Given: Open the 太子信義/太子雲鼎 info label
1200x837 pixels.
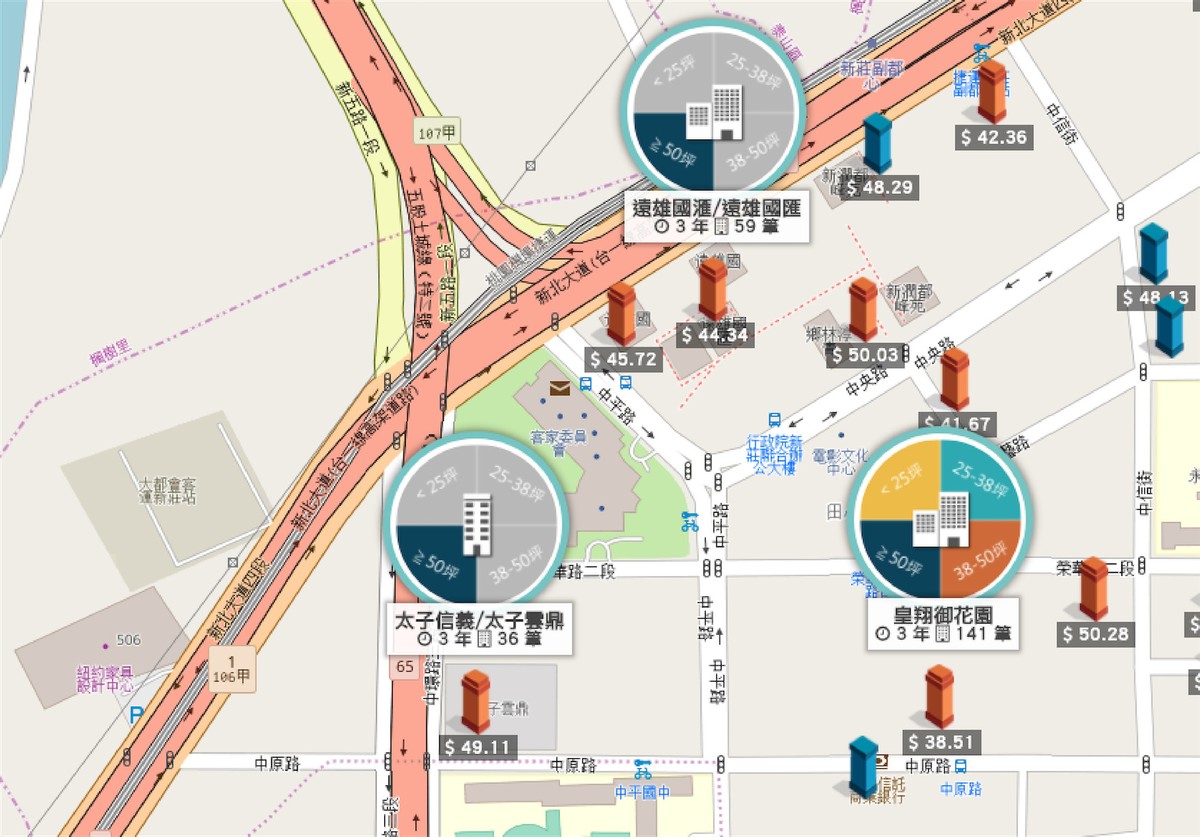Looking at the screenshot, I should (479, 629).
